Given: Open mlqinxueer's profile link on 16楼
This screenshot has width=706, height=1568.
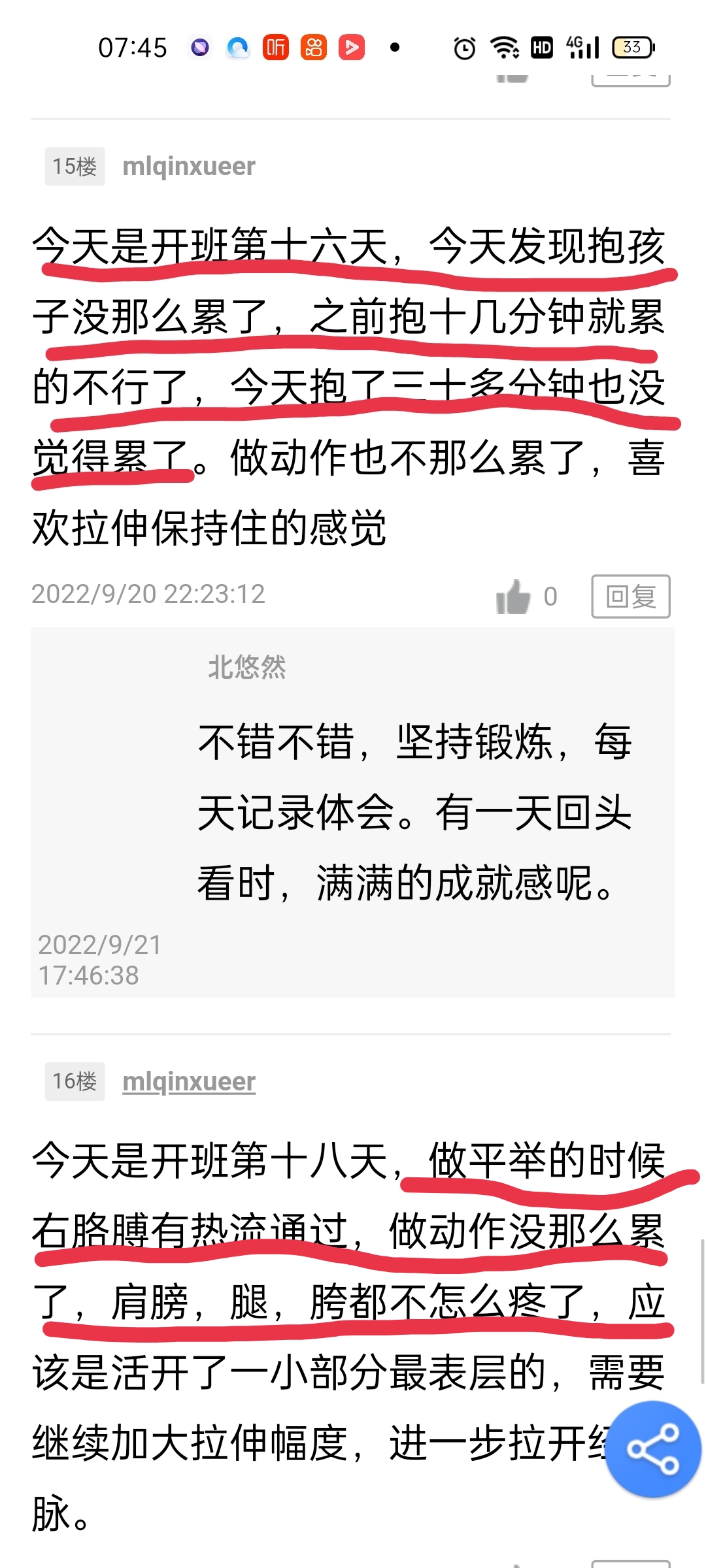Looking at the screenshot, I should 189,1082.
